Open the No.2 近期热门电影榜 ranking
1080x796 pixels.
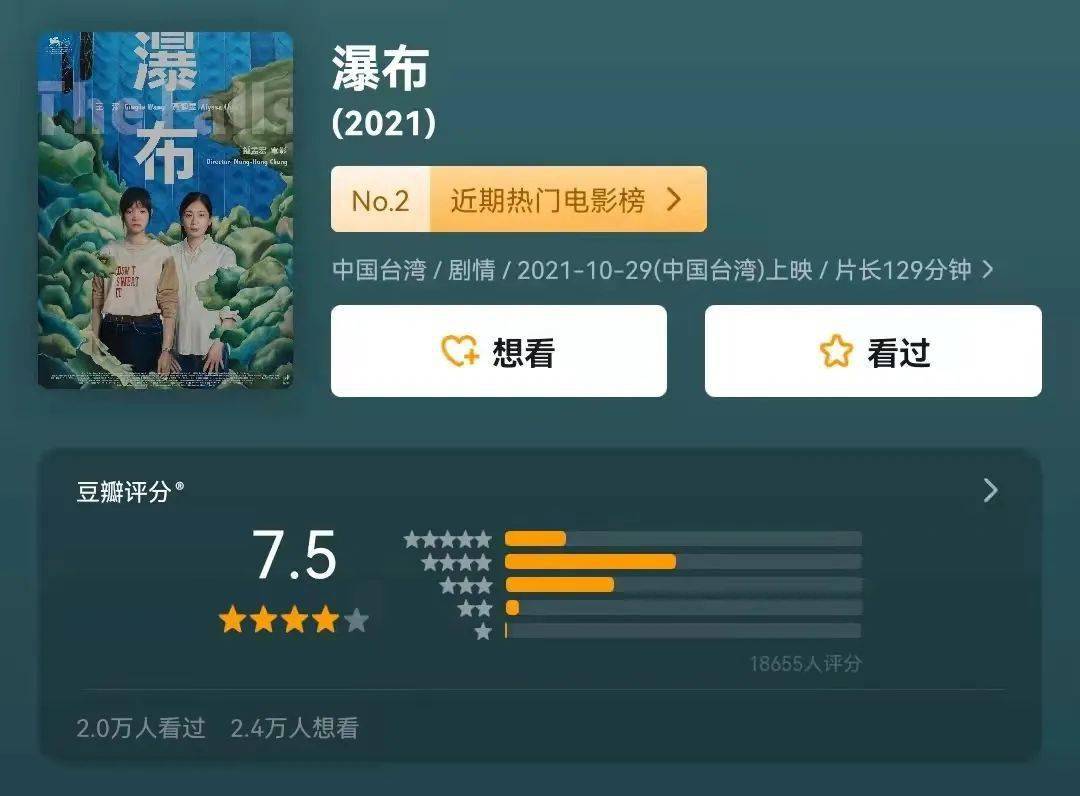(x=518, y=200)
